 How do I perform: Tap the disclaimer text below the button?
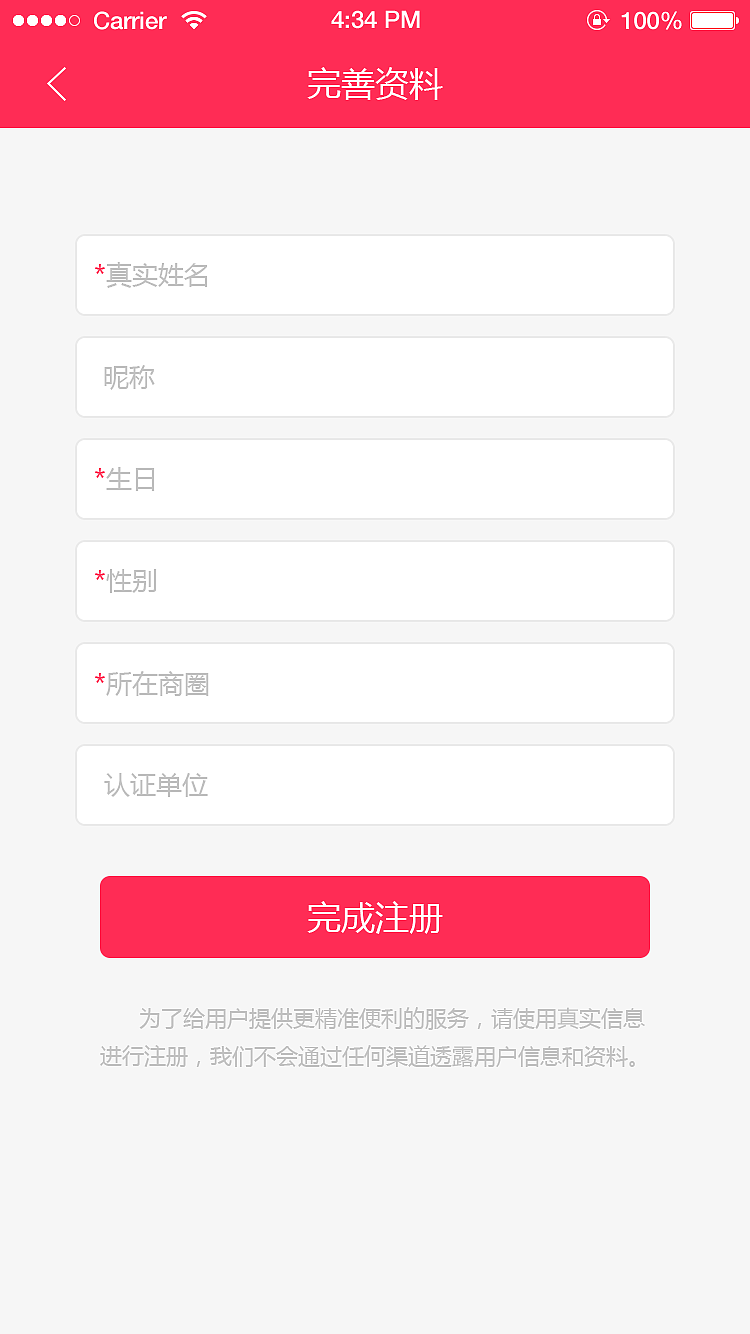coord(375,1037)
